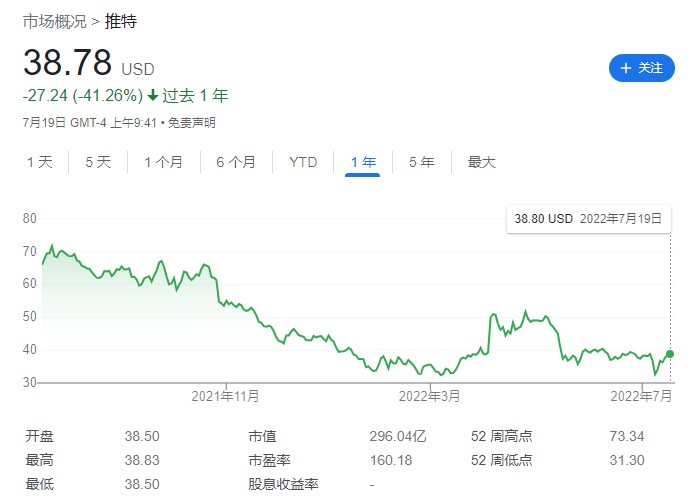Choose the 1 年 range tab
This screenshot has width=695, height=499.
[x=363, y=162]
